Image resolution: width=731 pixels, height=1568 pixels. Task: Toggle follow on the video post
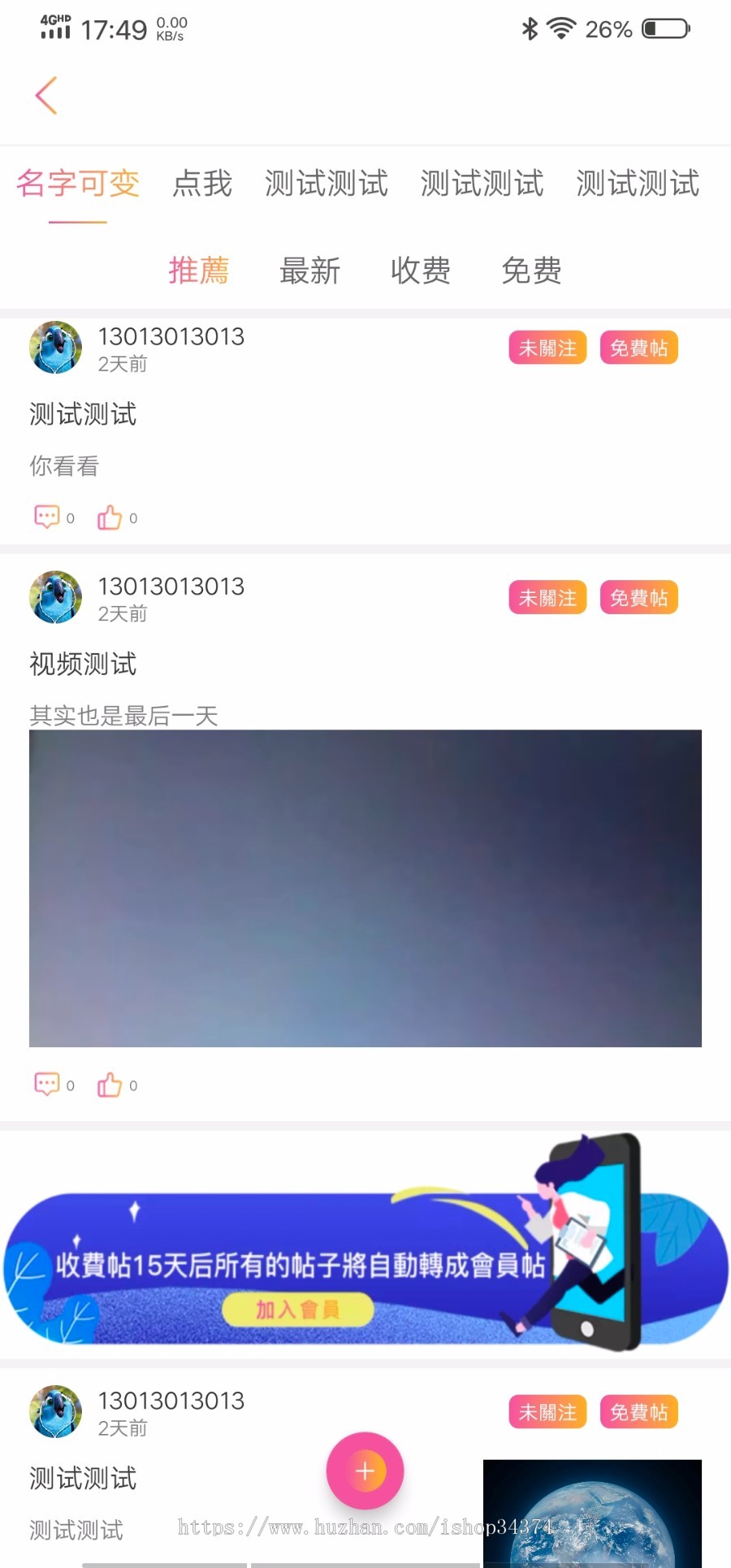tap(547, 597)
